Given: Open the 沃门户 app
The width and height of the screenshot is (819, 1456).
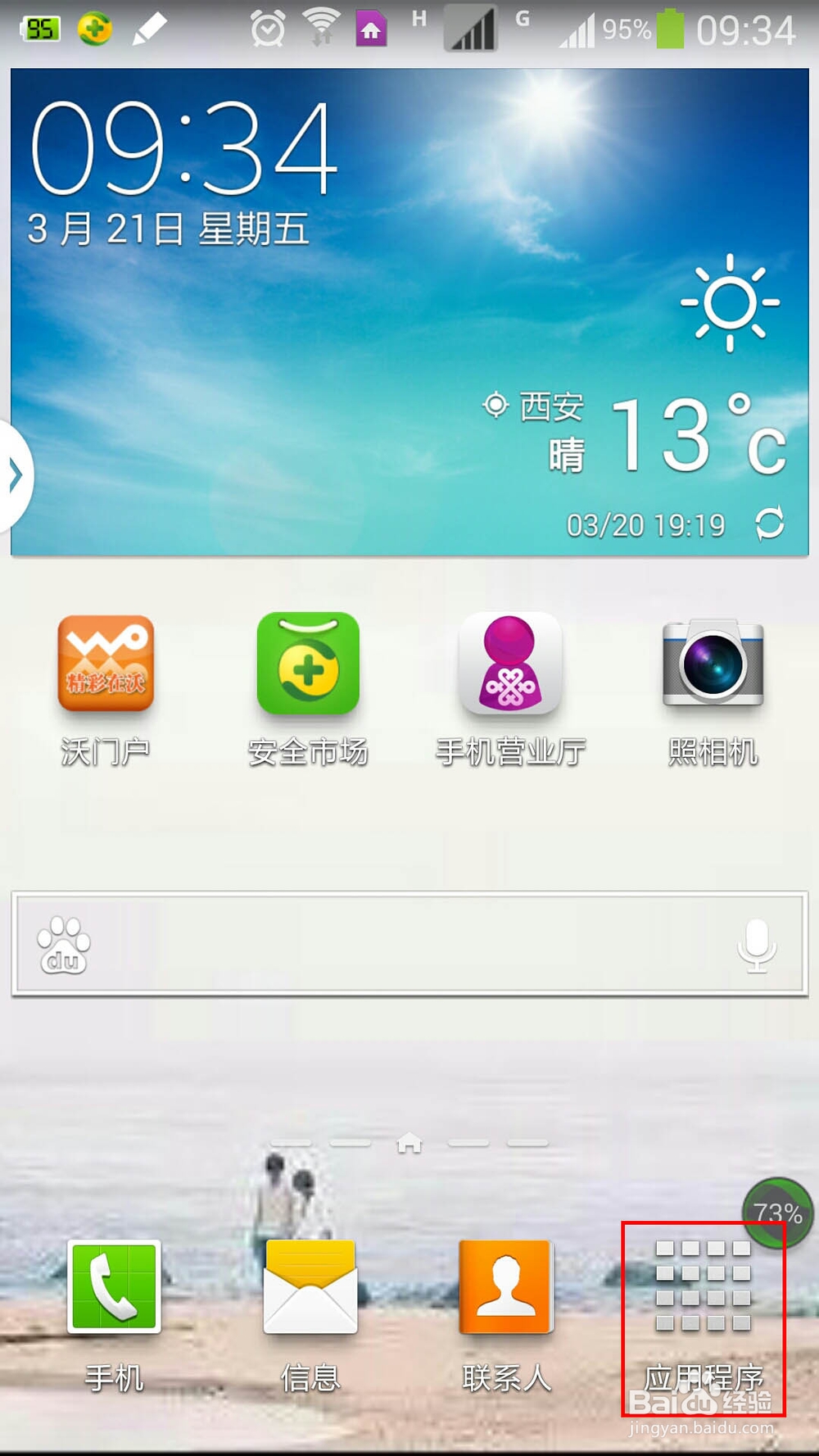Looking at the screenshot, I should 106,665.
